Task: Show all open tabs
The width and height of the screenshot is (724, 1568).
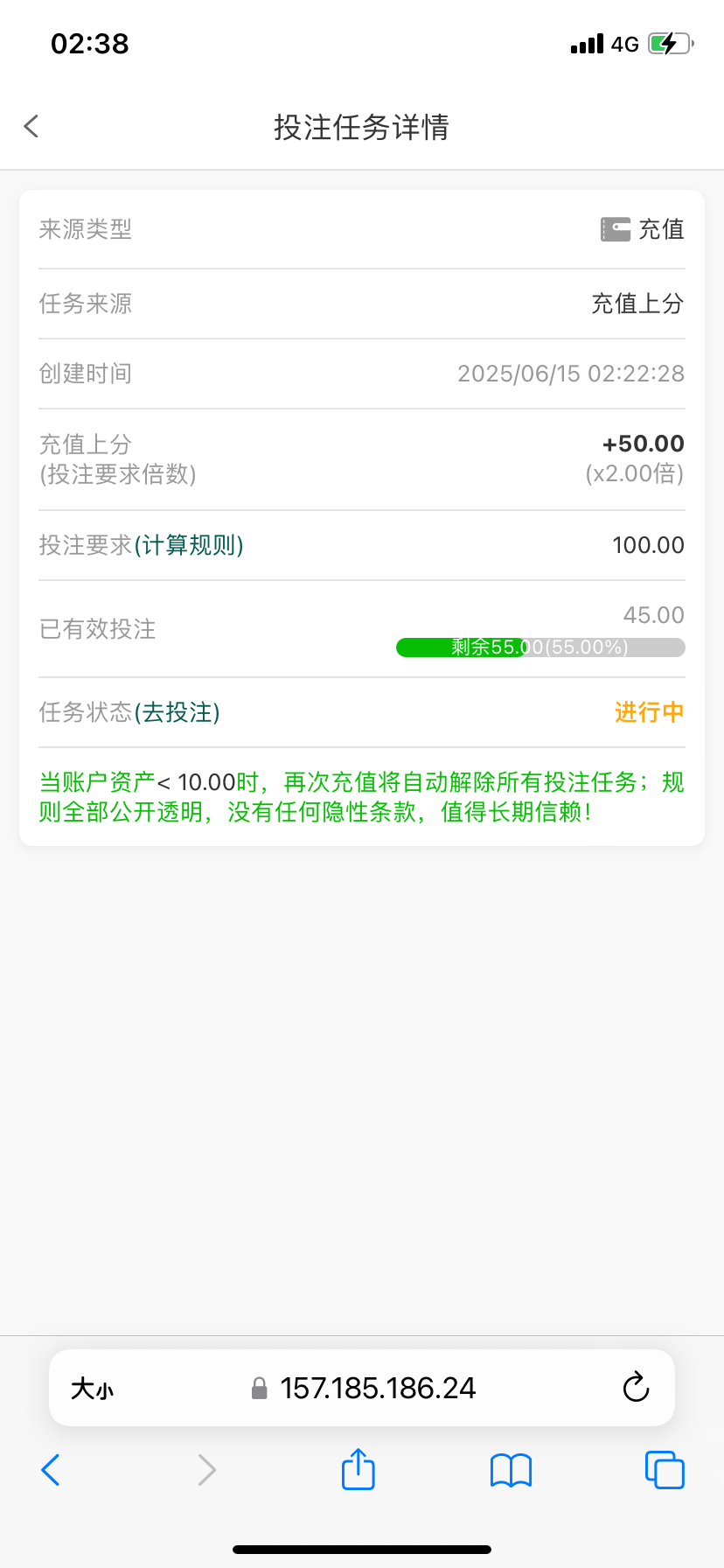Action: coord(665,1470)
